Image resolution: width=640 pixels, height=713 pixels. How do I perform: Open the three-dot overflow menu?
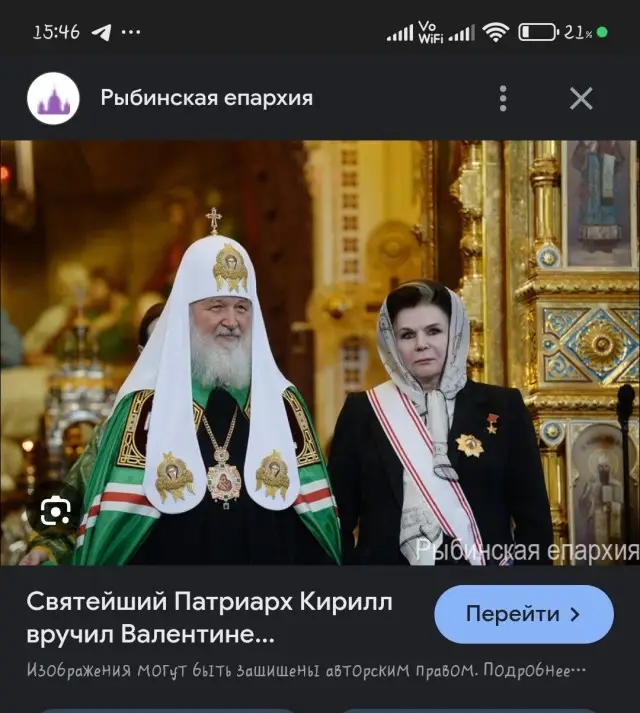point(503,98)
